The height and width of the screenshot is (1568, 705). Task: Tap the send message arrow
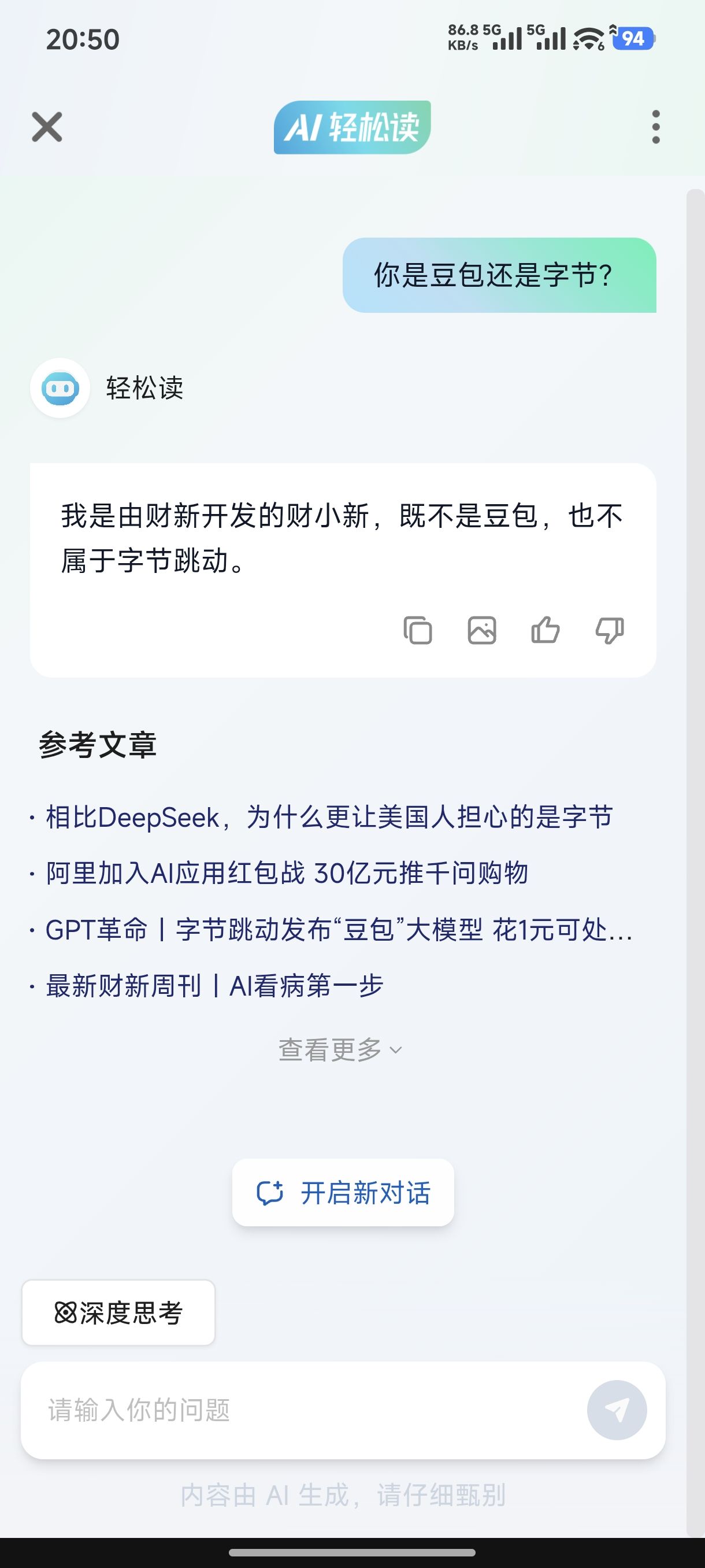617,1410
